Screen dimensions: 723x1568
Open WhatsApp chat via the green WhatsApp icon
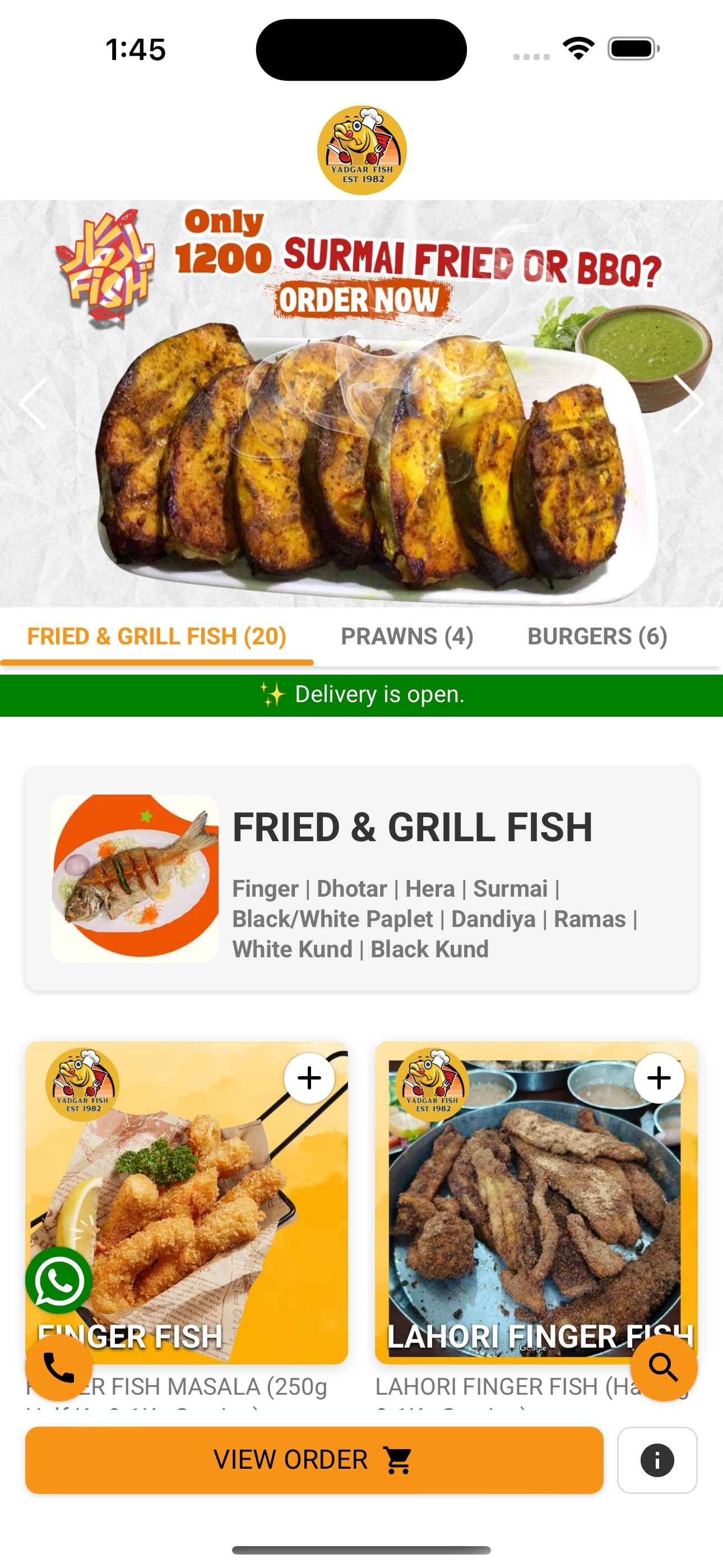pyautogui.click(x=59, y=1280)
